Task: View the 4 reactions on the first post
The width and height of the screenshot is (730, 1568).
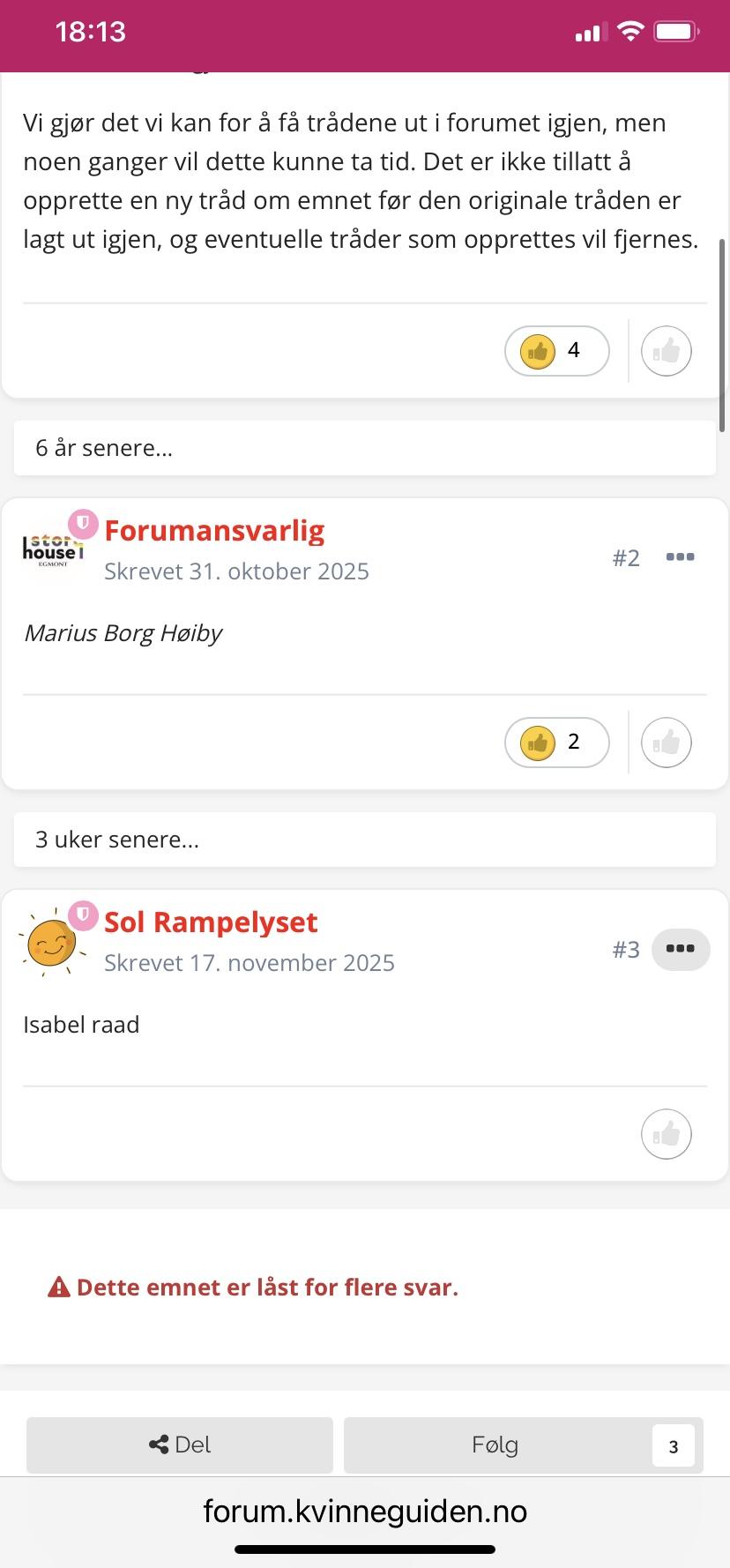Action: pos(556,351)
